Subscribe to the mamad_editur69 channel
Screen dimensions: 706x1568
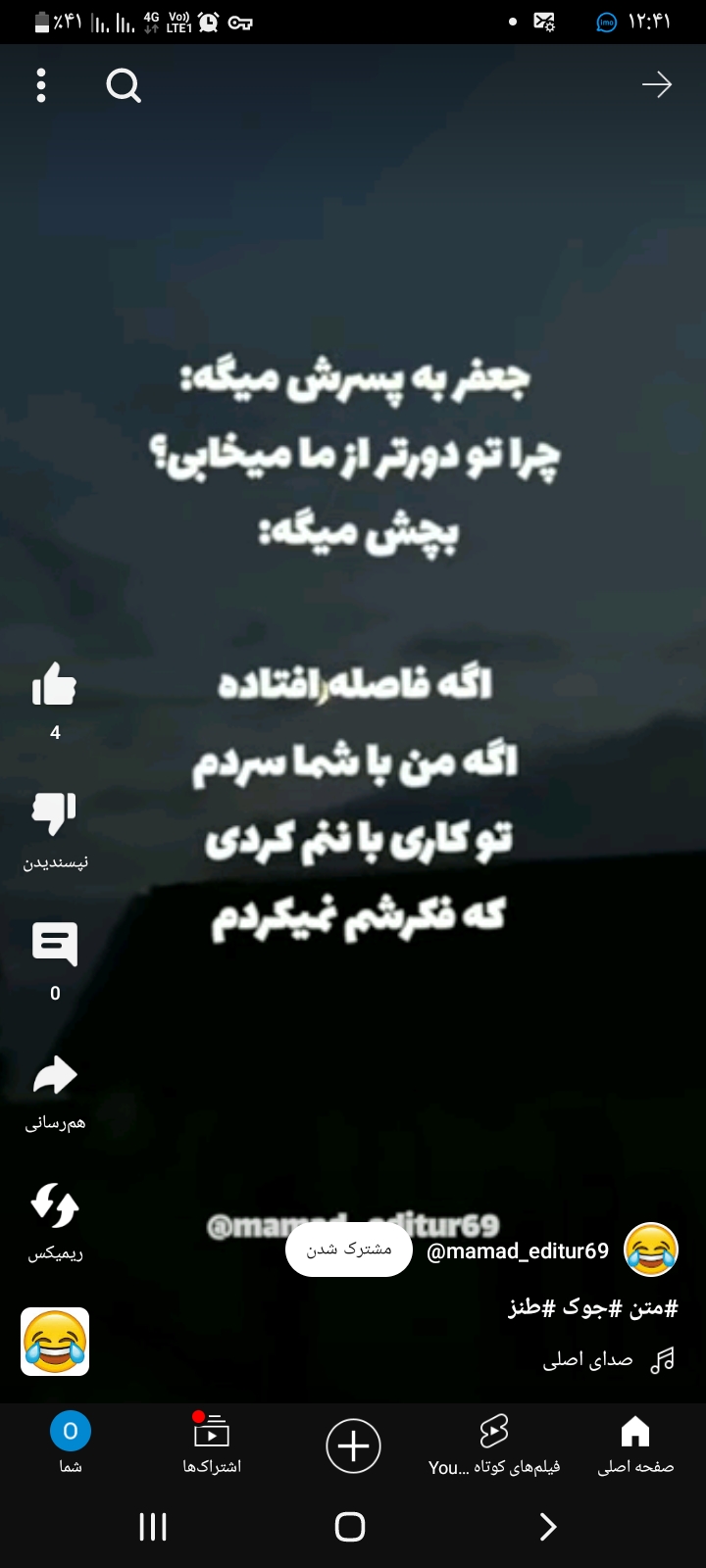click(x=348, y=1249)
